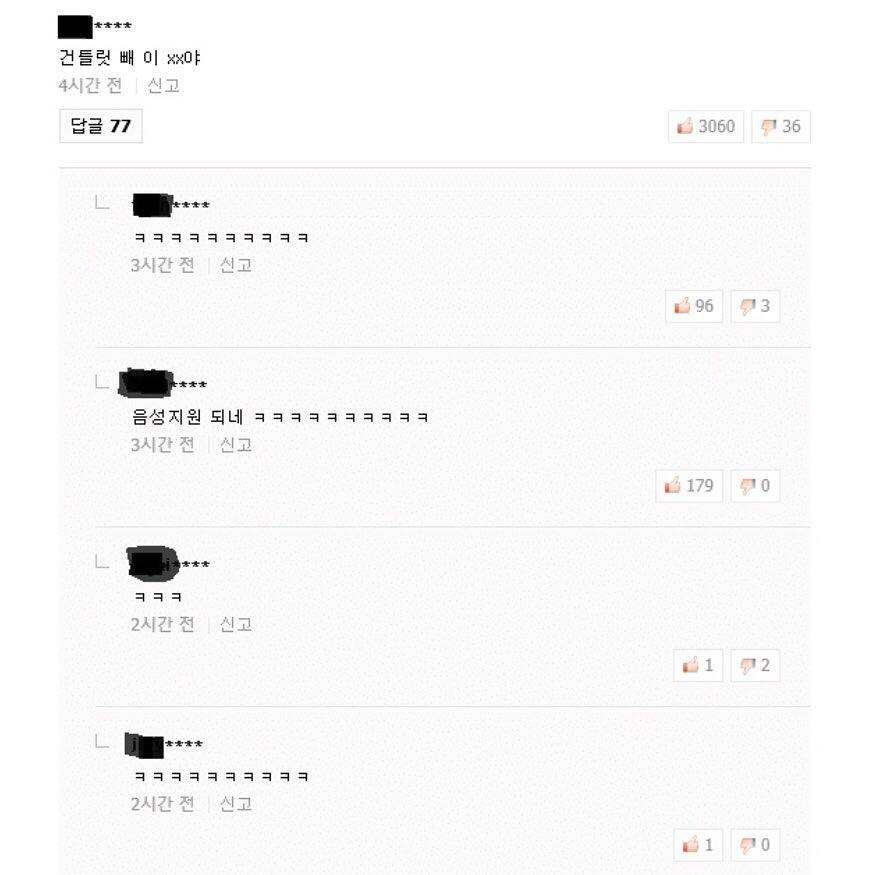
Task: Open the 답글 77 replies button
Action: [100, 127]
